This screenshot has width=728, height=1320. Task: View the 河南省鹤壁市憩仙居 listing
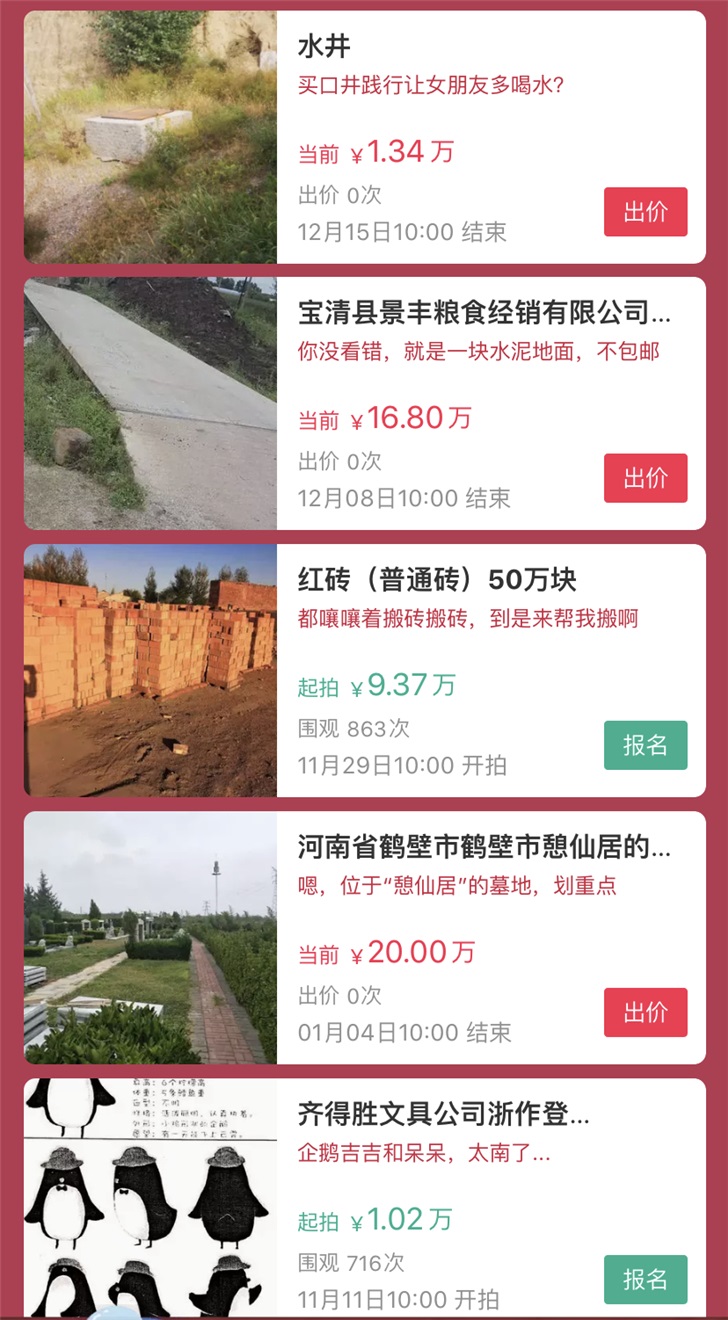click(x=484, y=847)
